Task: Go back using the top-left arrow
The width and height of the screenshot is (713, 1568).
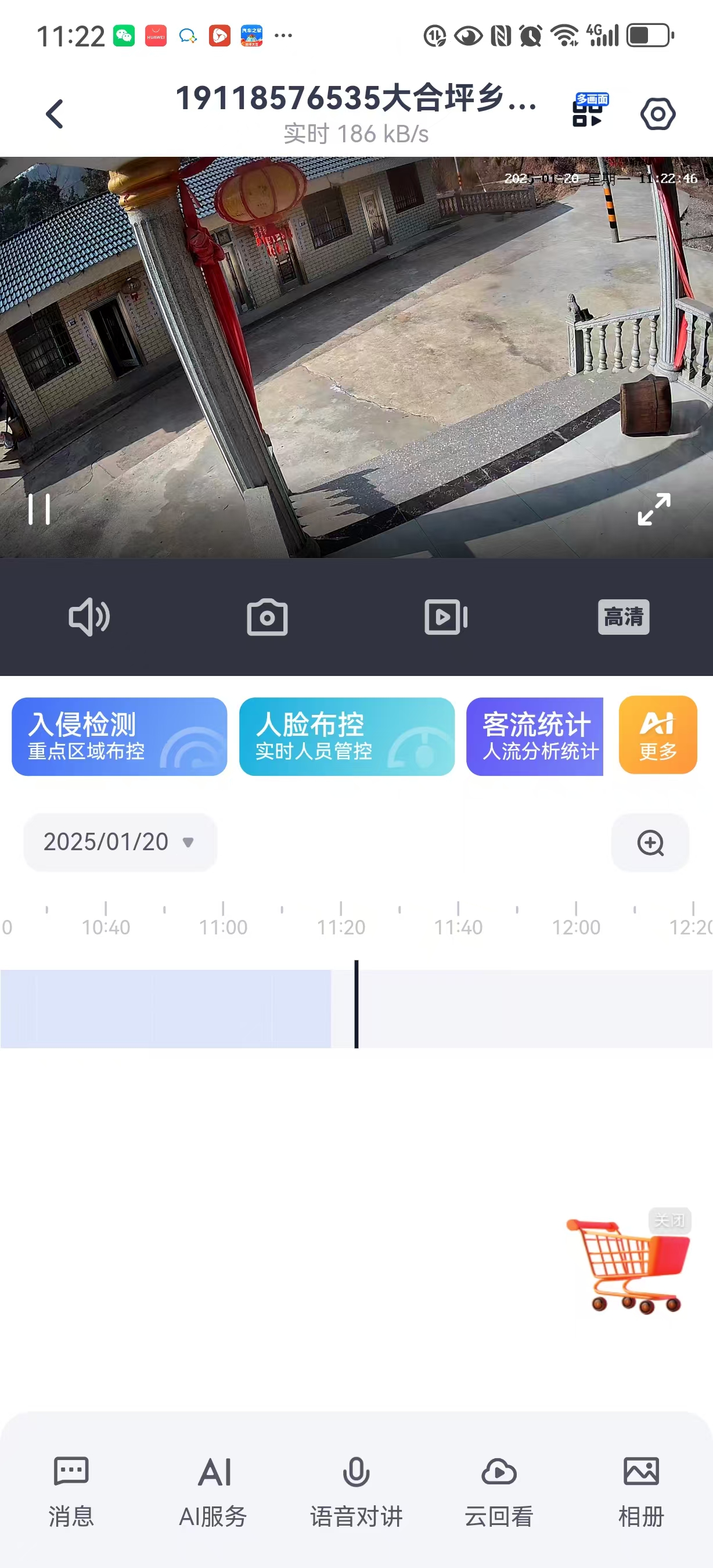Action: coord(55,114)
